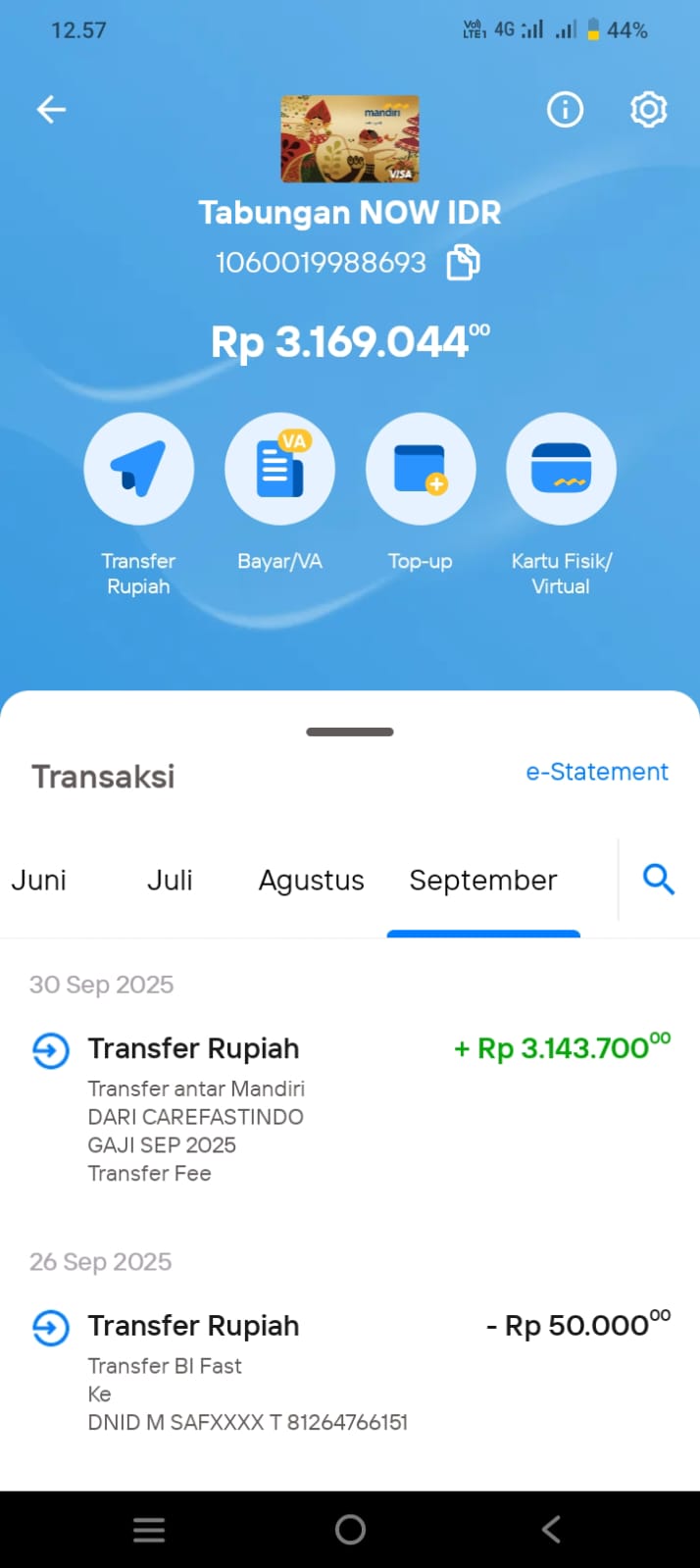Go back using the top arrow
Screen dimensions: 700x1568
point(51,110)
